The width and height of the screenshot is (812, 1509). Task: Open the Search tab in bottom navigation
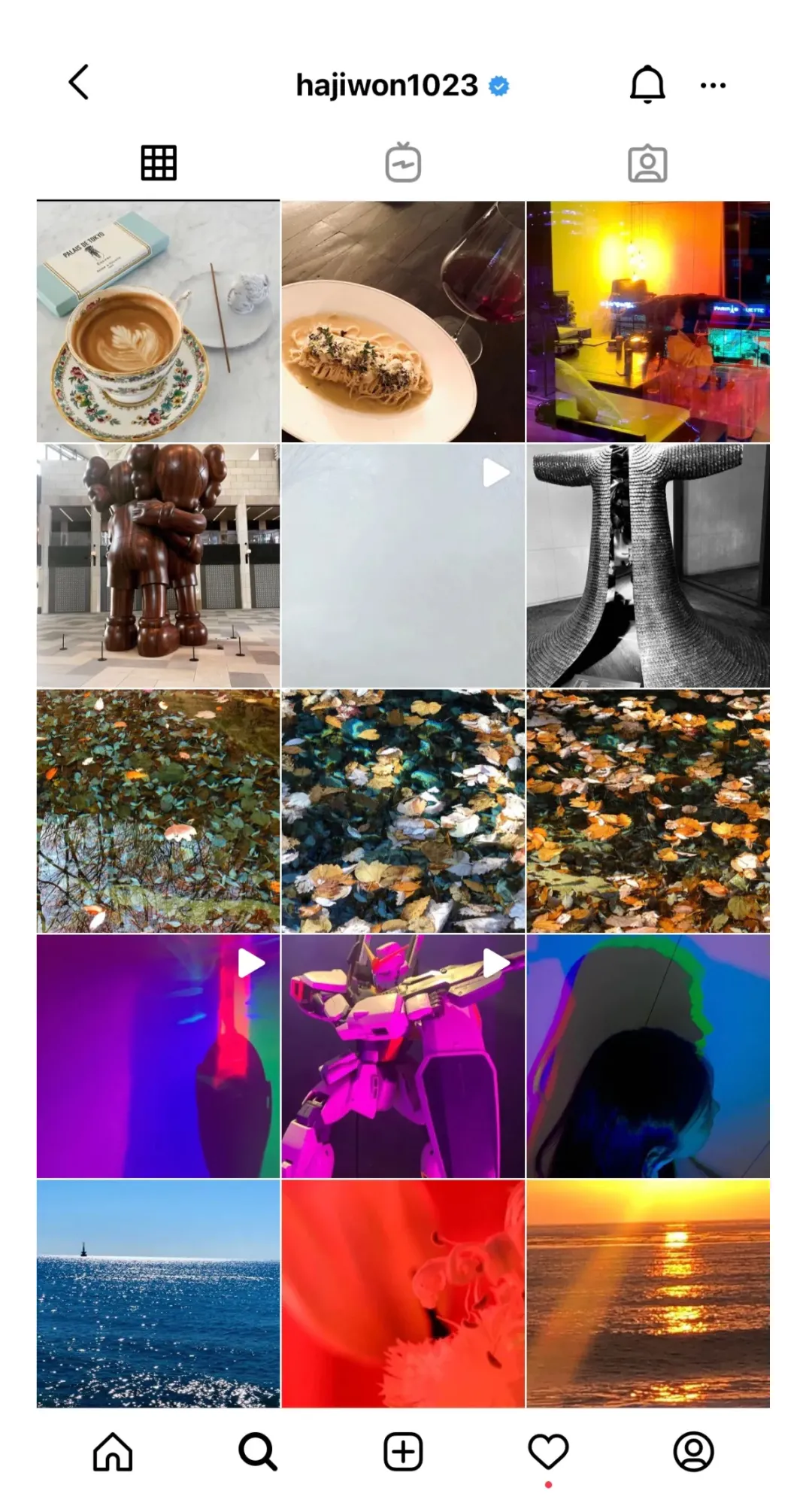[259, 1448]
